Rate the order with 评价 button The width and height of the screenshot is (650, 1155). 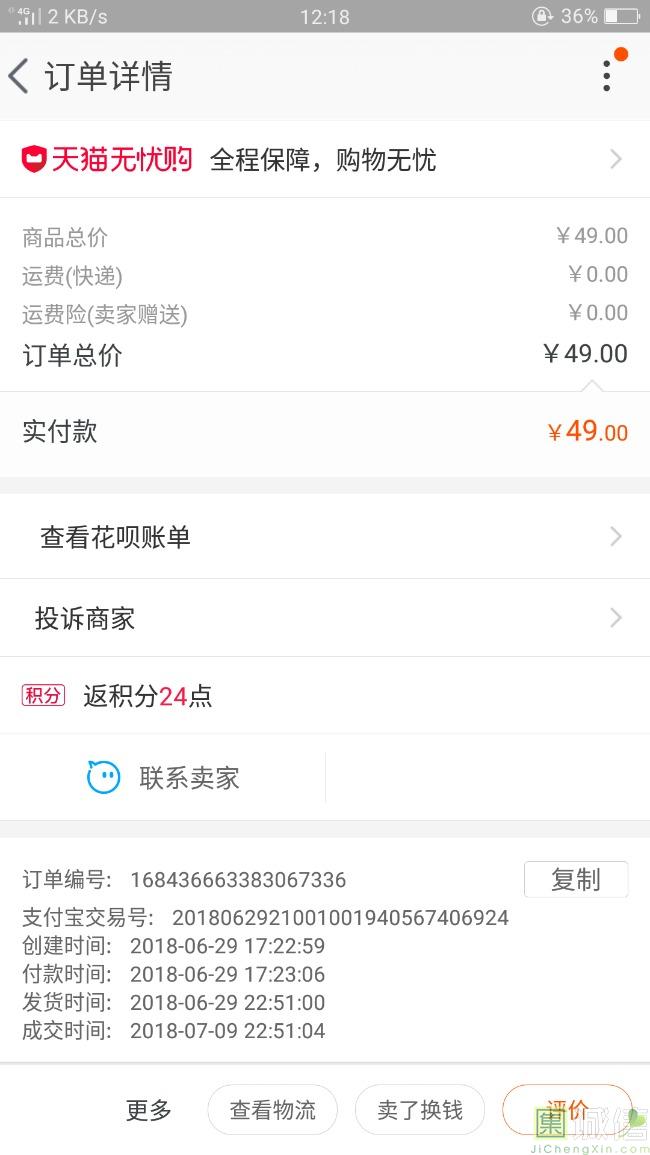(x=567, y=1110)
